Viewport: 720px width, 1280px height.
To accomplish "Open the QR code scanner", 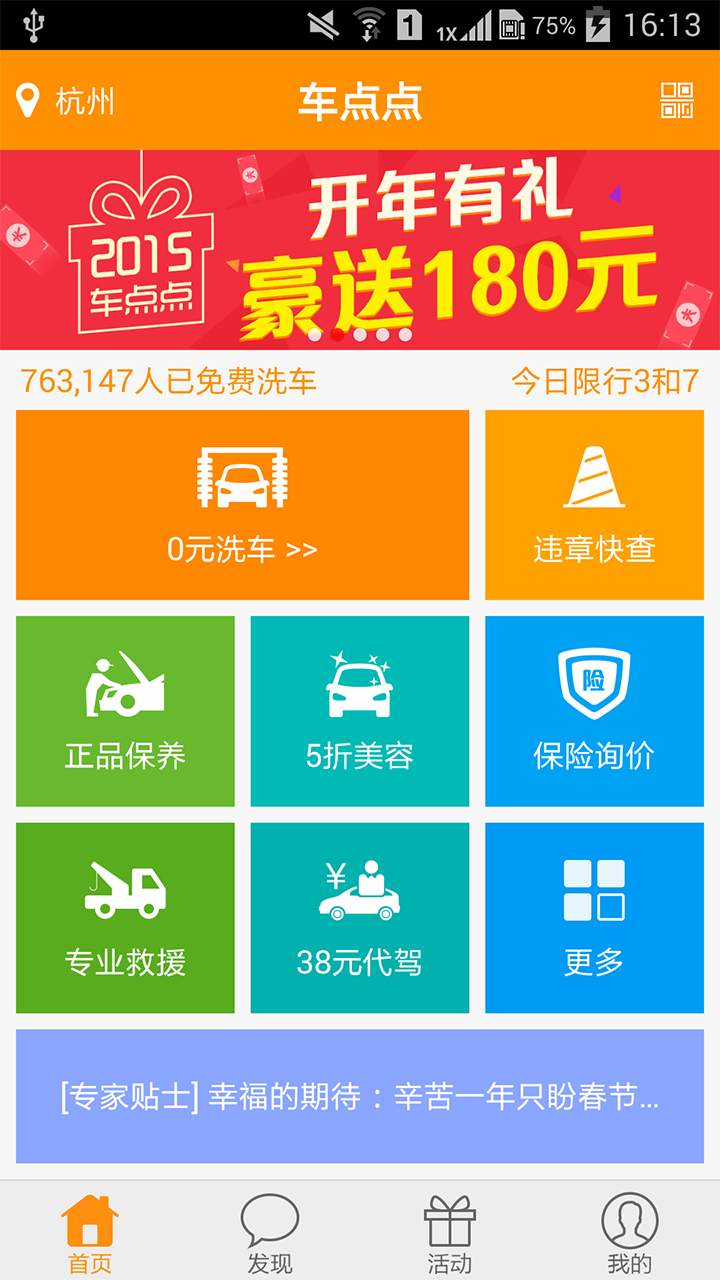I will [677, 101].
